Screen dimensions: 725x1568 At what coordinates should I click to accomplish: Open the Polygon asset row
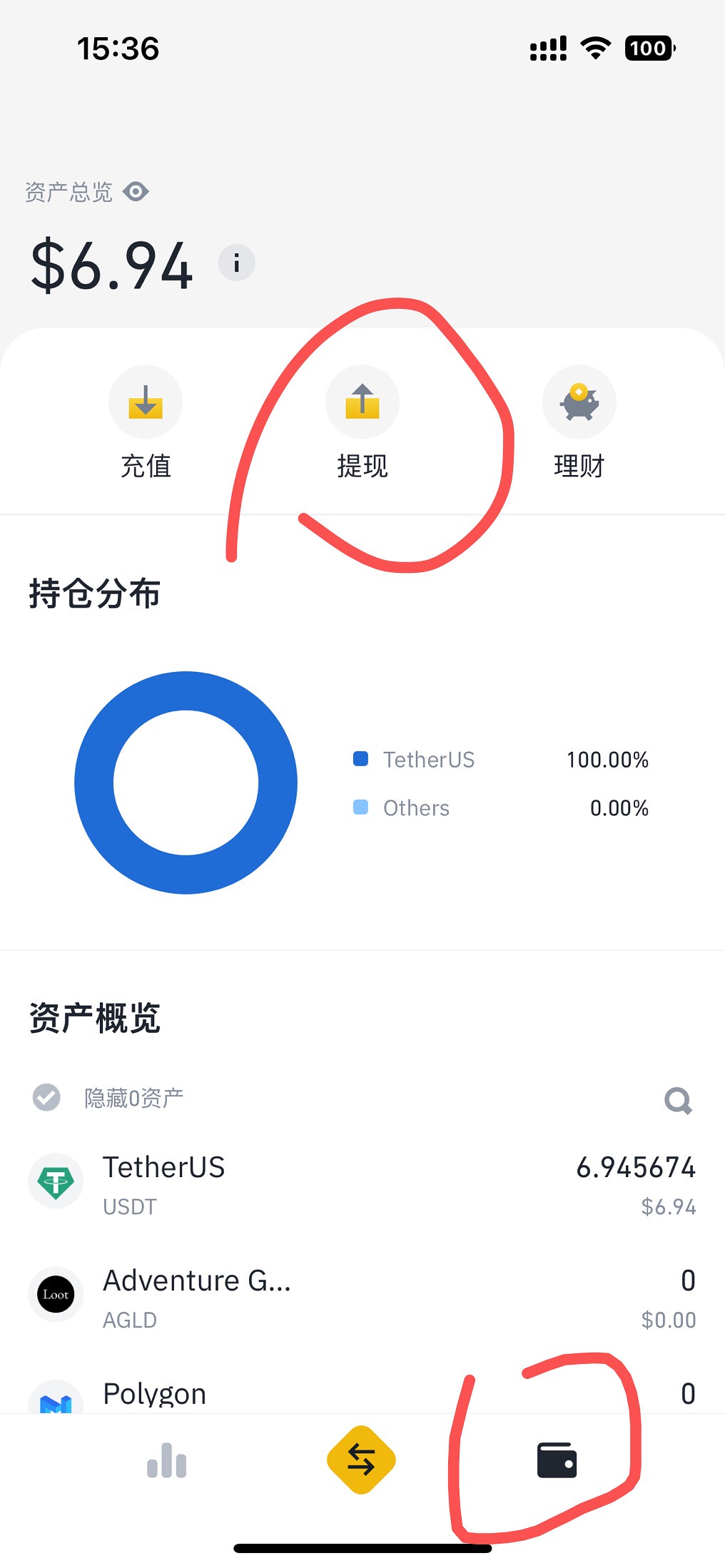(362, 1393)
